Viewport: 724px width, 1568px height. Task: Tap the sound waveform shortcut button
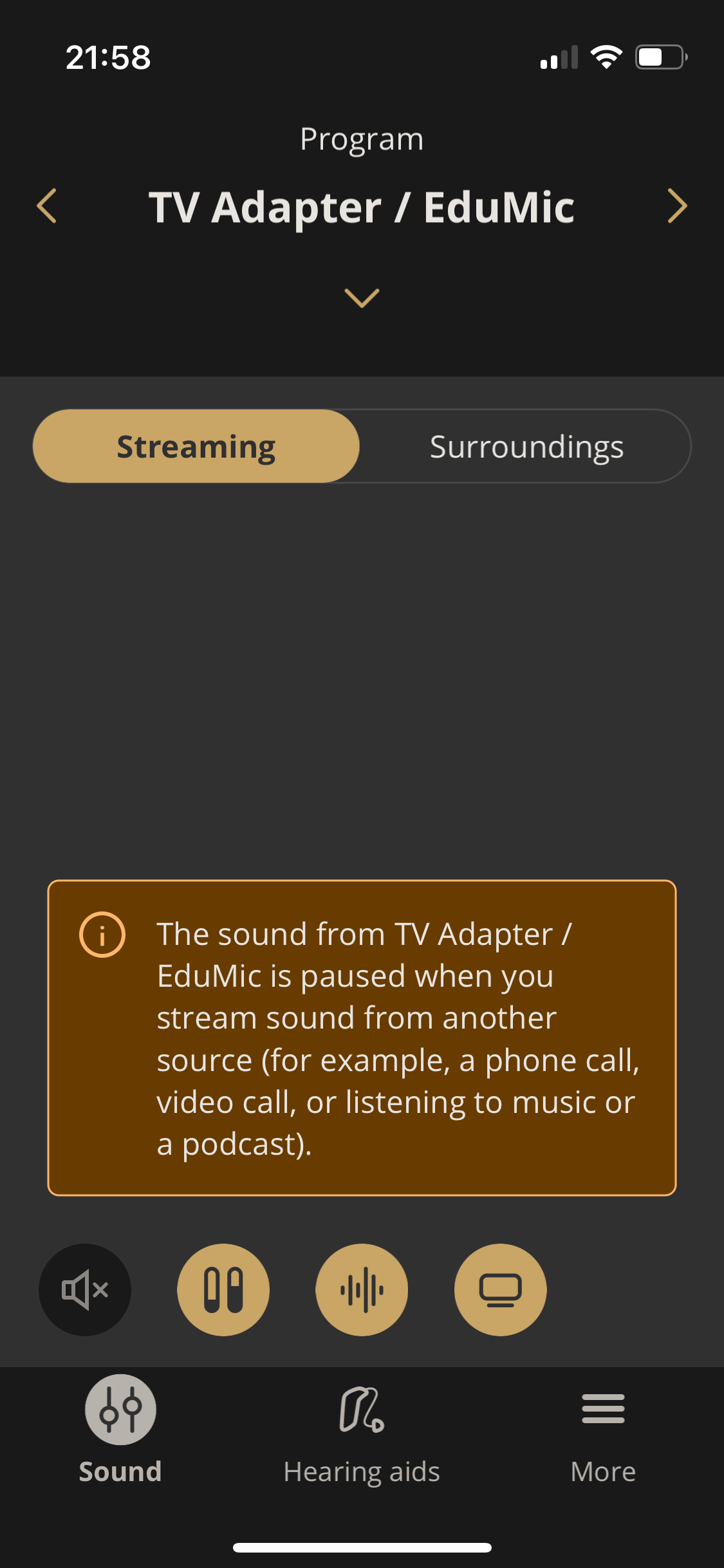click(362, 1290)
